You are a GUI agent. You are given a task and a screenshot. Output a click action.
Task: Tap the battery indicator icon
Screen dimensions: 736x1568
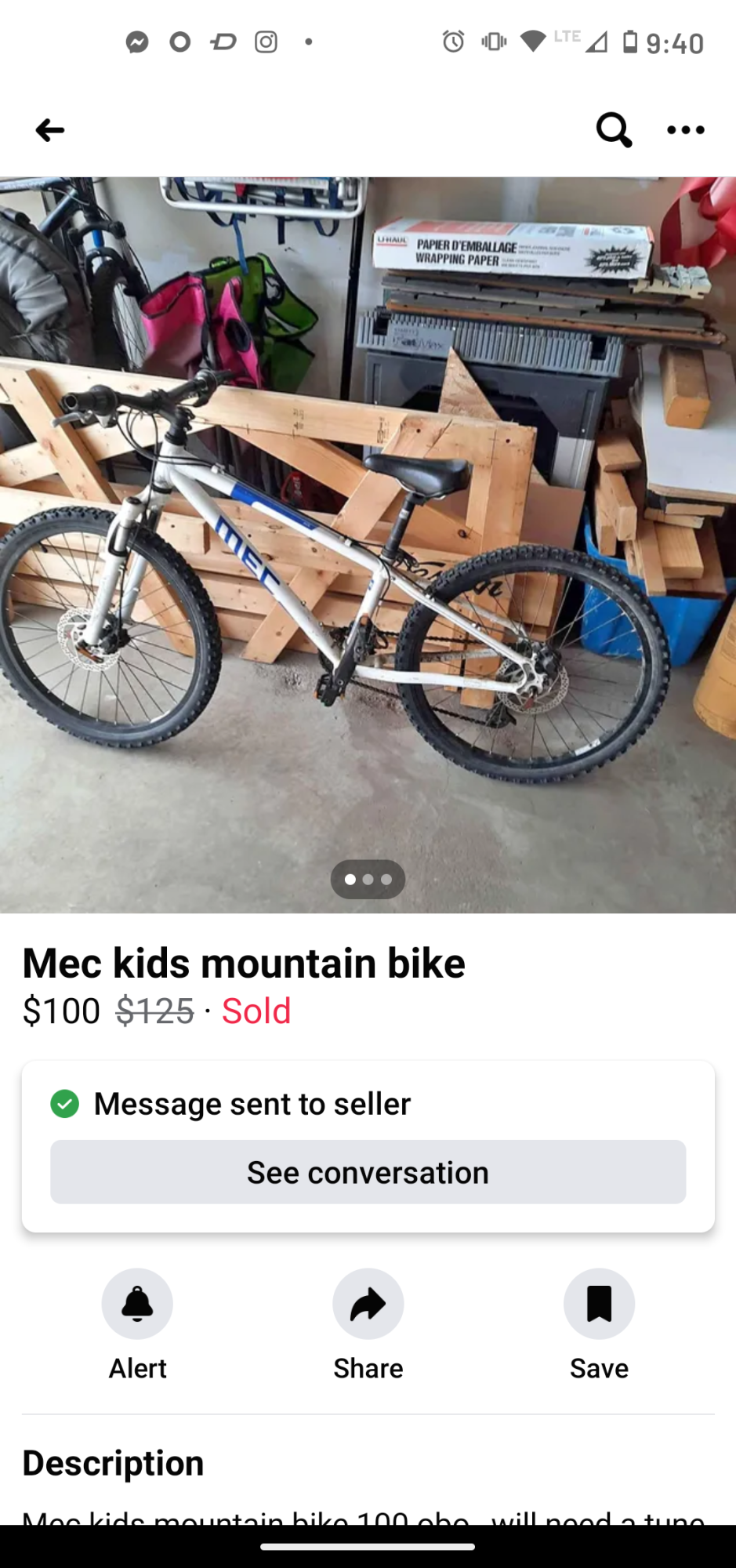pyautogui.click(x=631, y=42)
